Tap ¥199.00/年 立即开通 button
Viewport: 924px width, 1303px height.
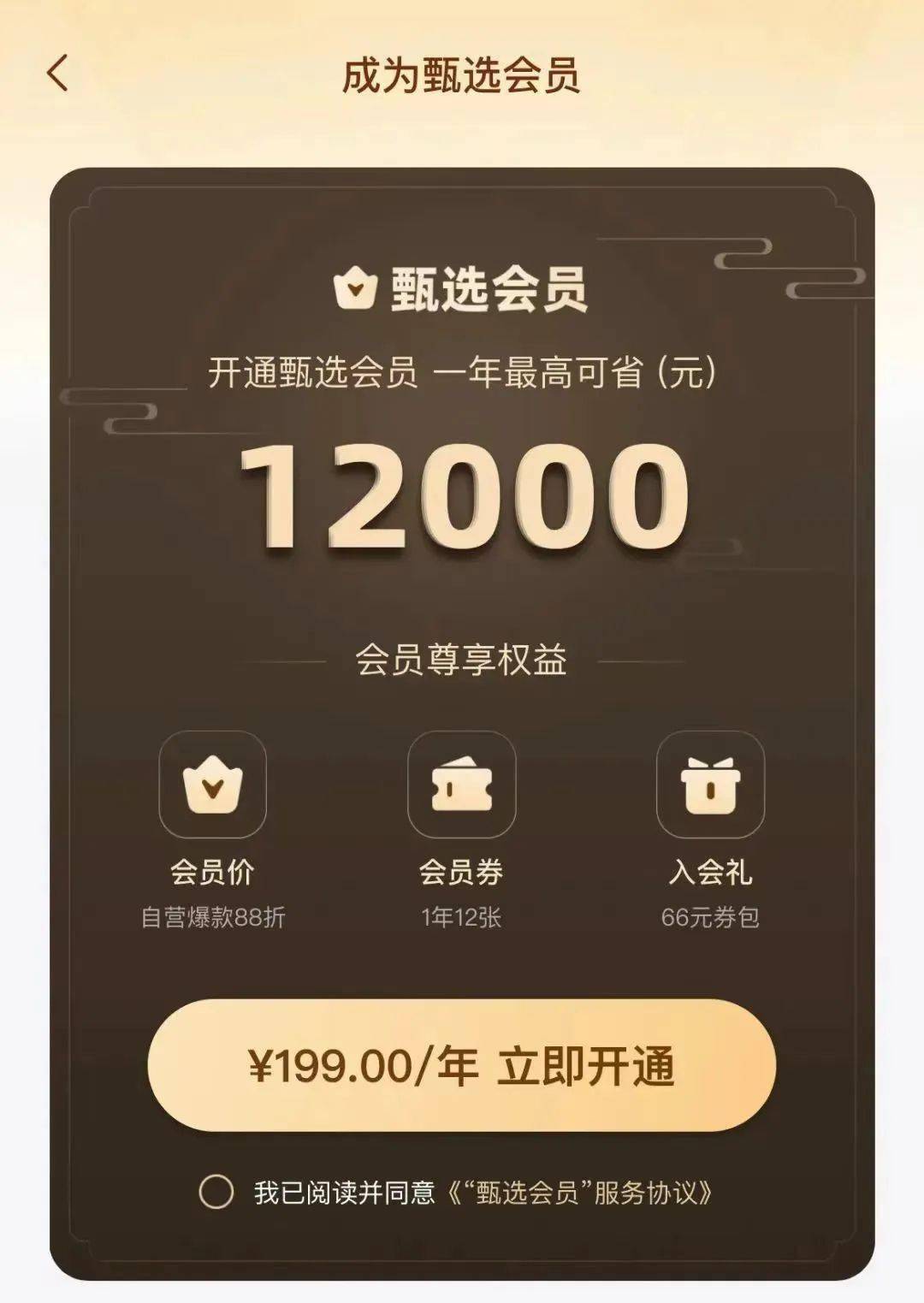click(x=461, y=1066)
